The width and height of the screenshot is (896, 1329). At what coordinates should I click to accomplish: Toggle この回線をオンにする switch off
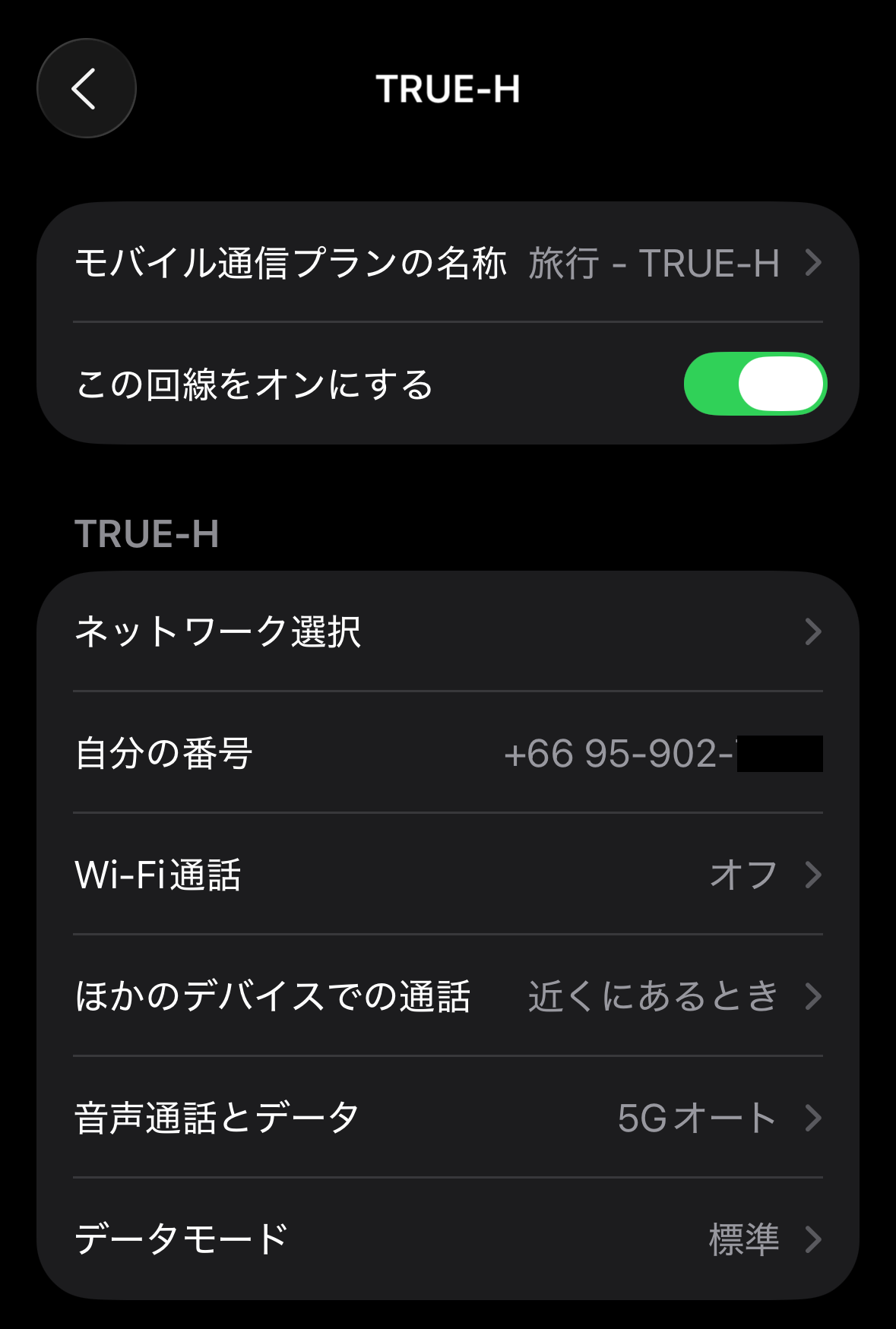point(755,384)
